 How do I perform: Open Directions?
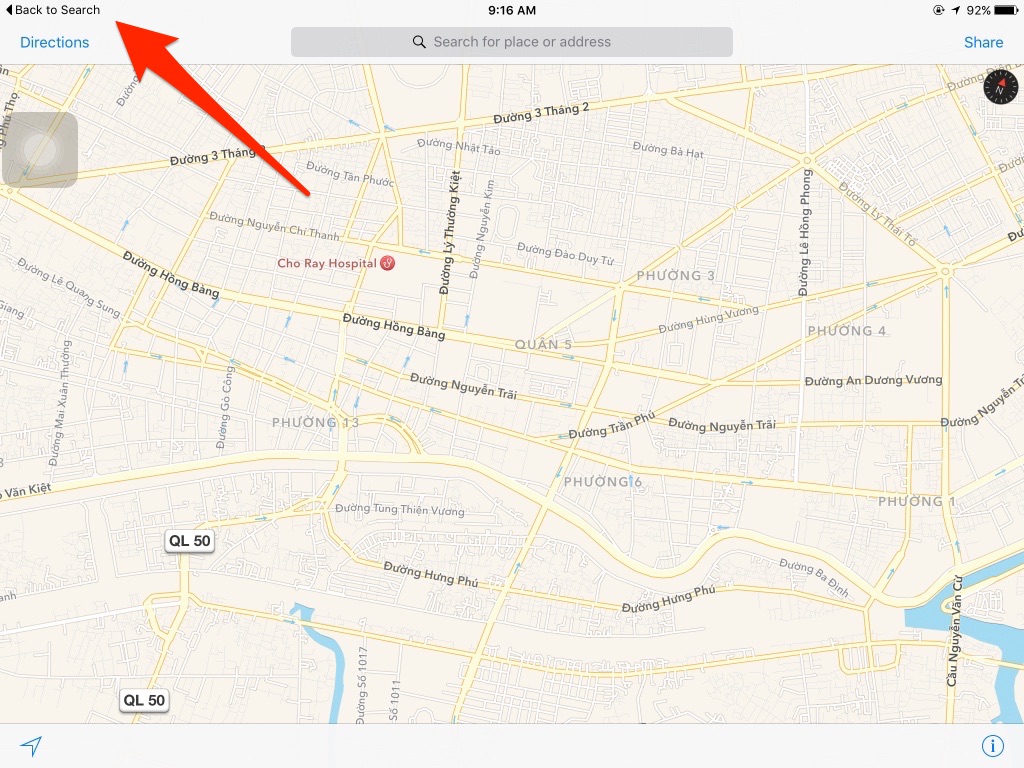coord(54,42)
